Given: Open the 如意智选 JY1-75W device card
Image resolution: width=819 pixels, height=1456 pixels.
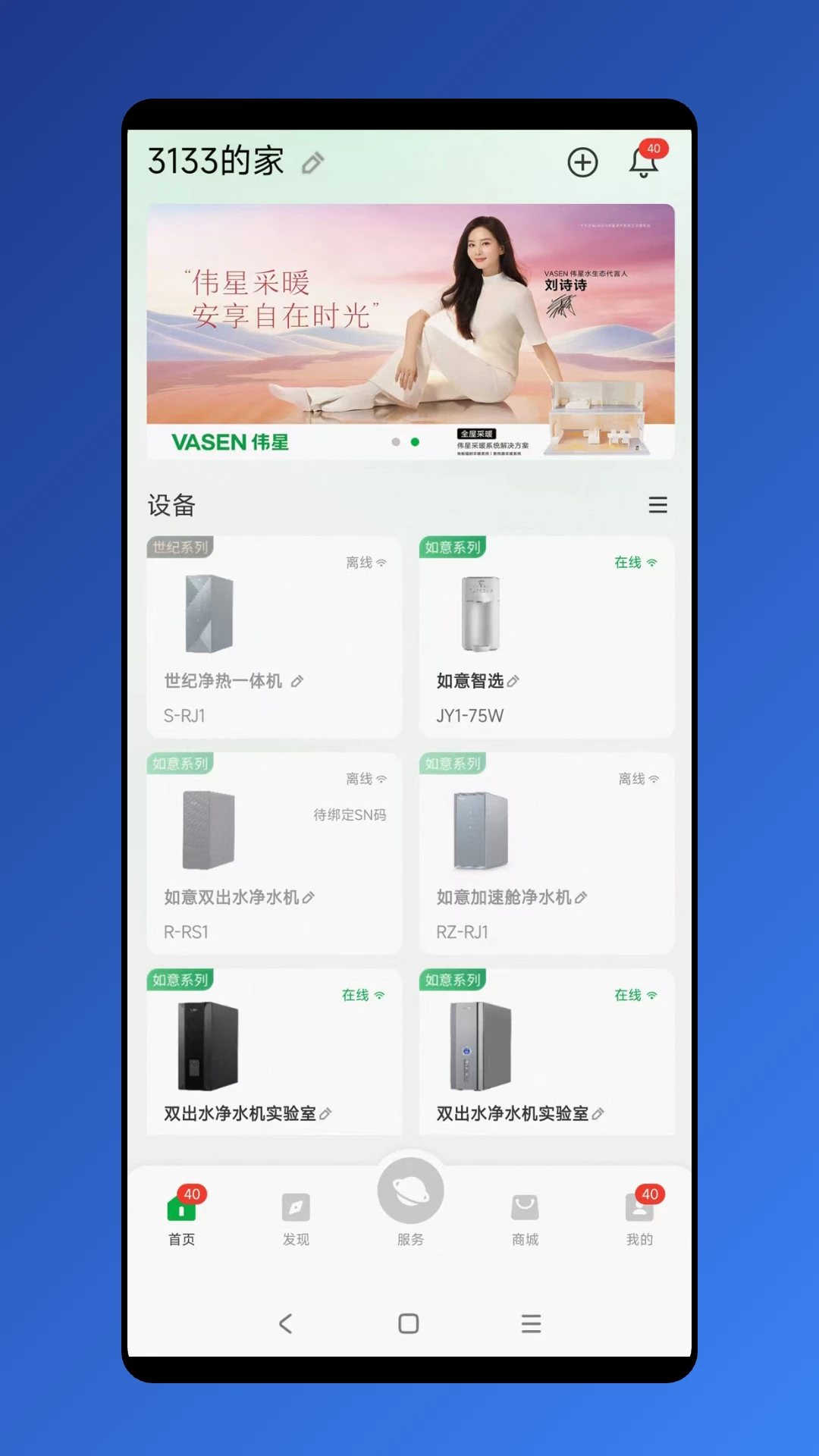Looking at the screenshot, I should [x=546, y=637].
